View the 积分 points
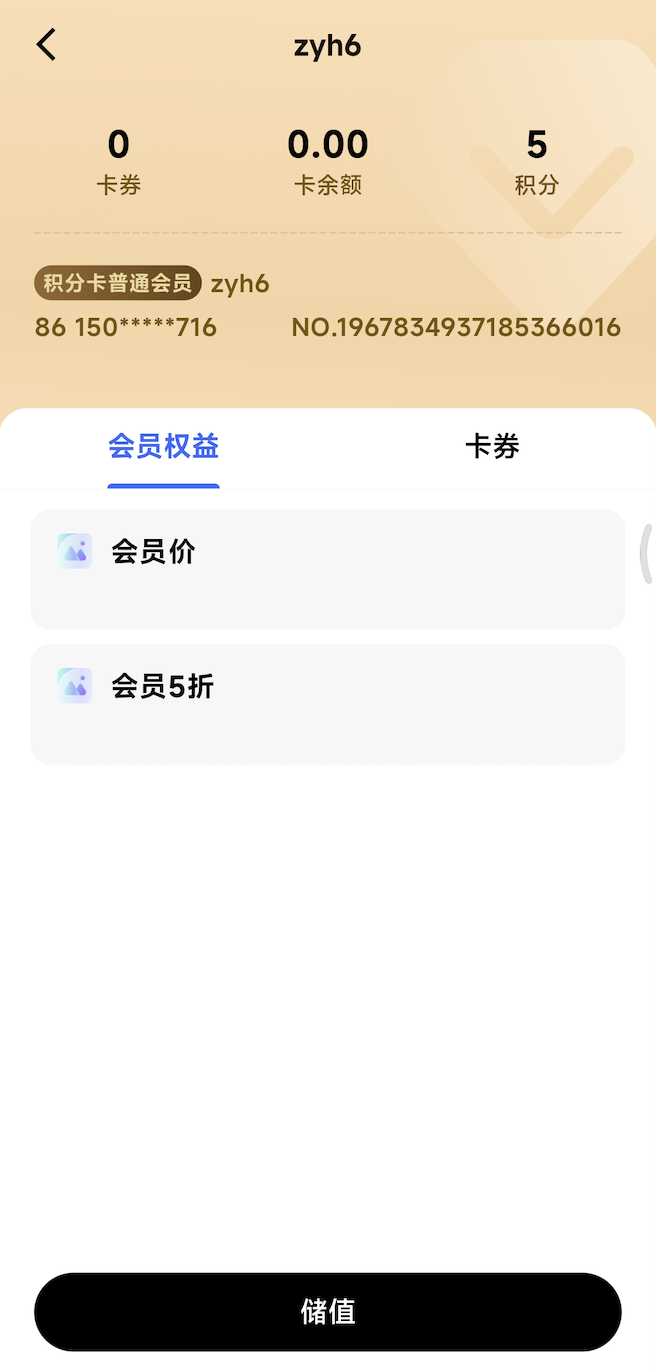This screenshot has width=656, height=1372. coord(536,160)
